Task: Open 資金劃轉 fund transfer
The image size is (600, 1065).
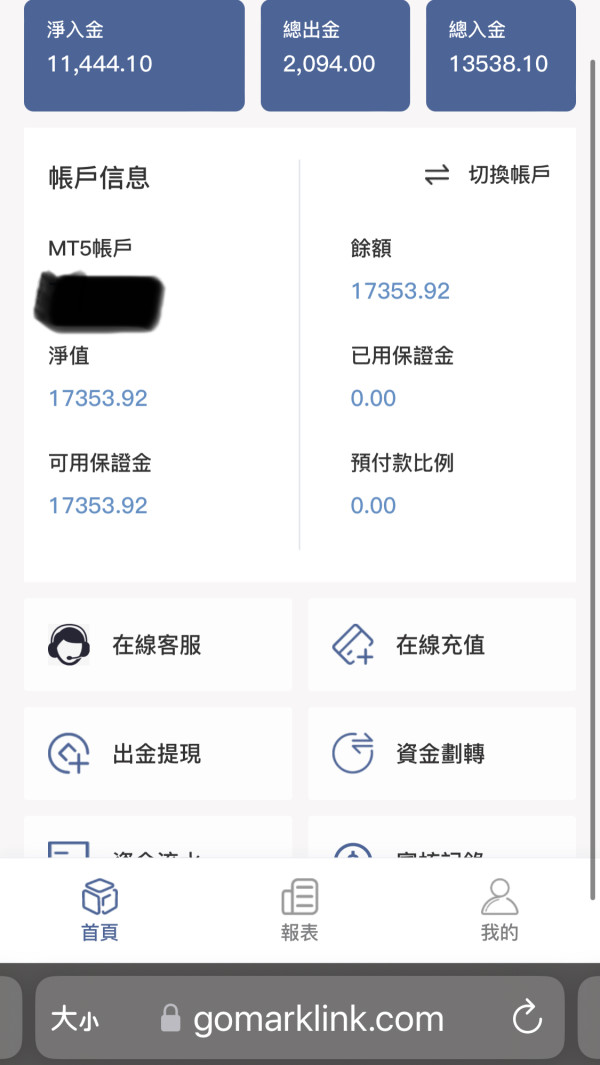Action: pos(442,753)
